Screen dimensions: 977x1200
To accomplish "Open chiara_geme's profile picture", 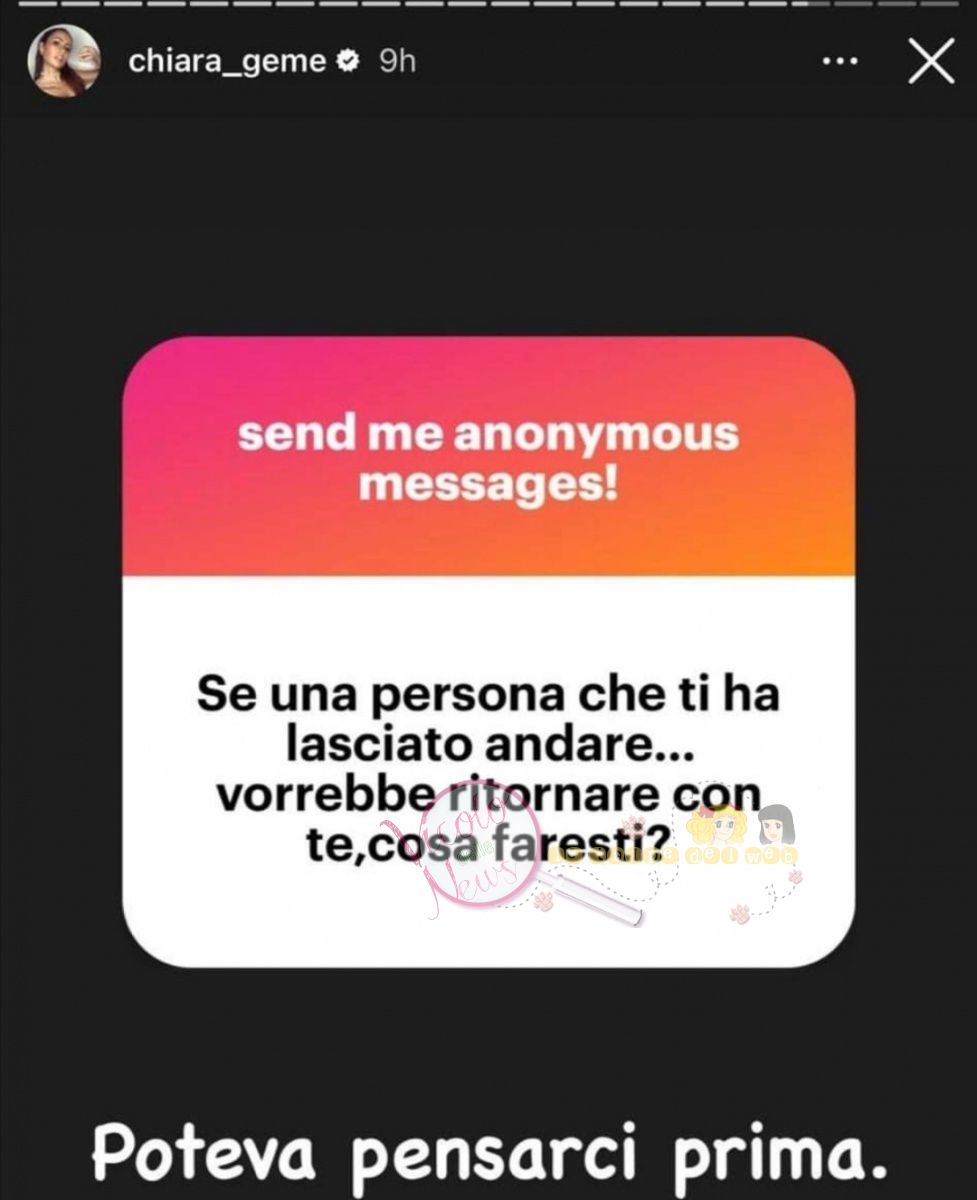I will click(64, 61).
